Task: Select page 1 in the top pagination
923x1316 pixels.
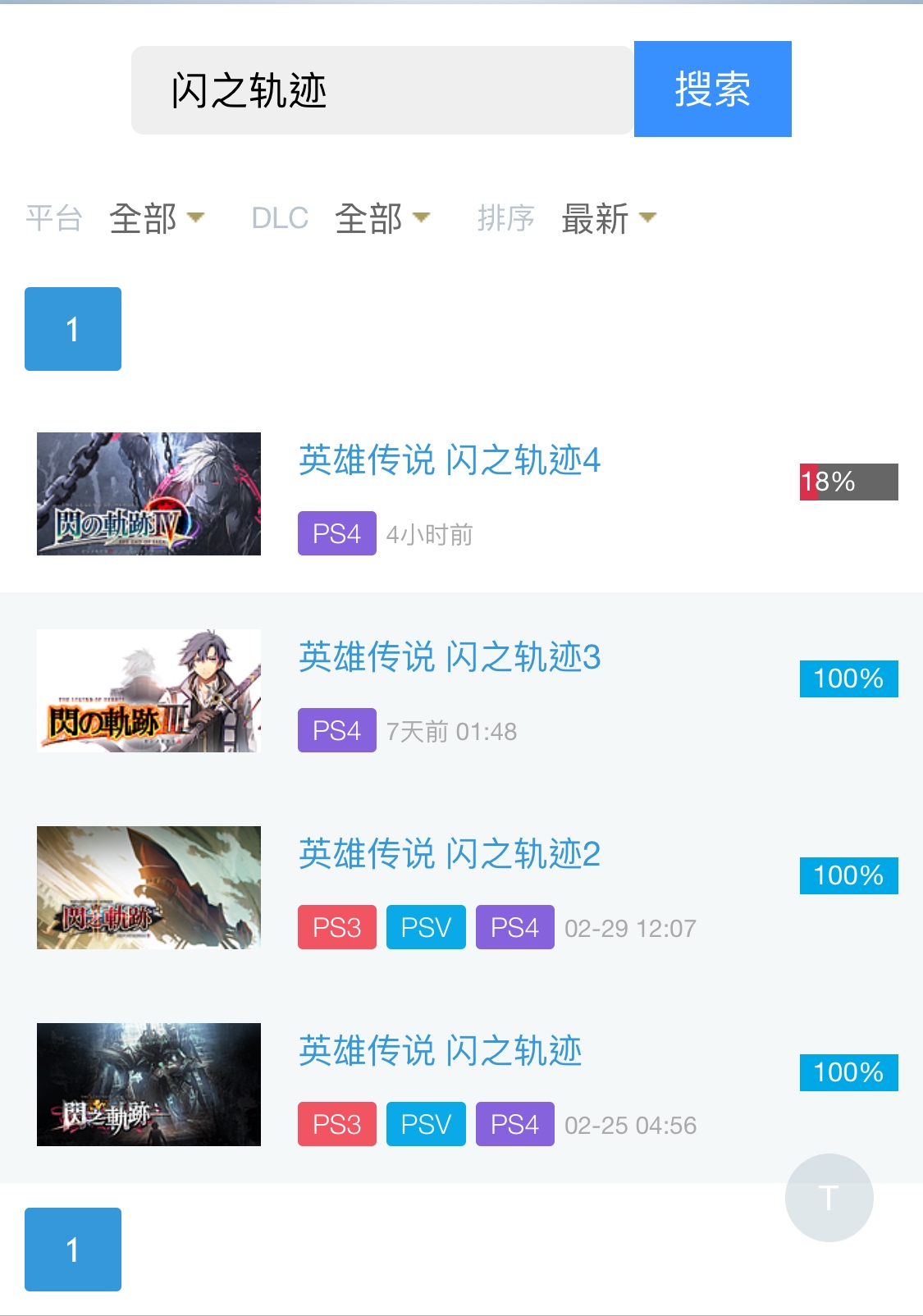Action: 73,329
